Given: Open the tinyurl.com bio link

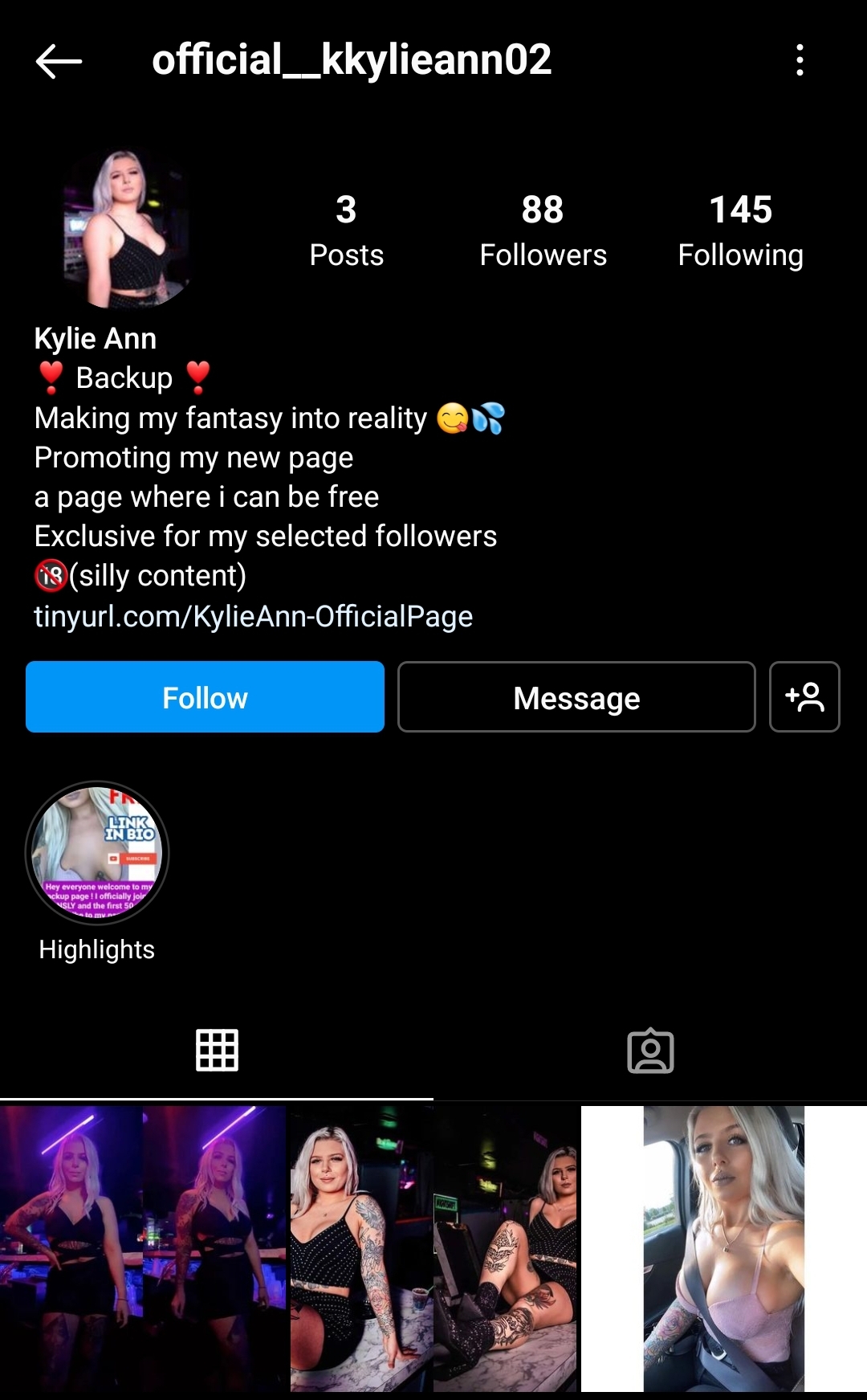Looking at the screenshot, I should 254,616.
